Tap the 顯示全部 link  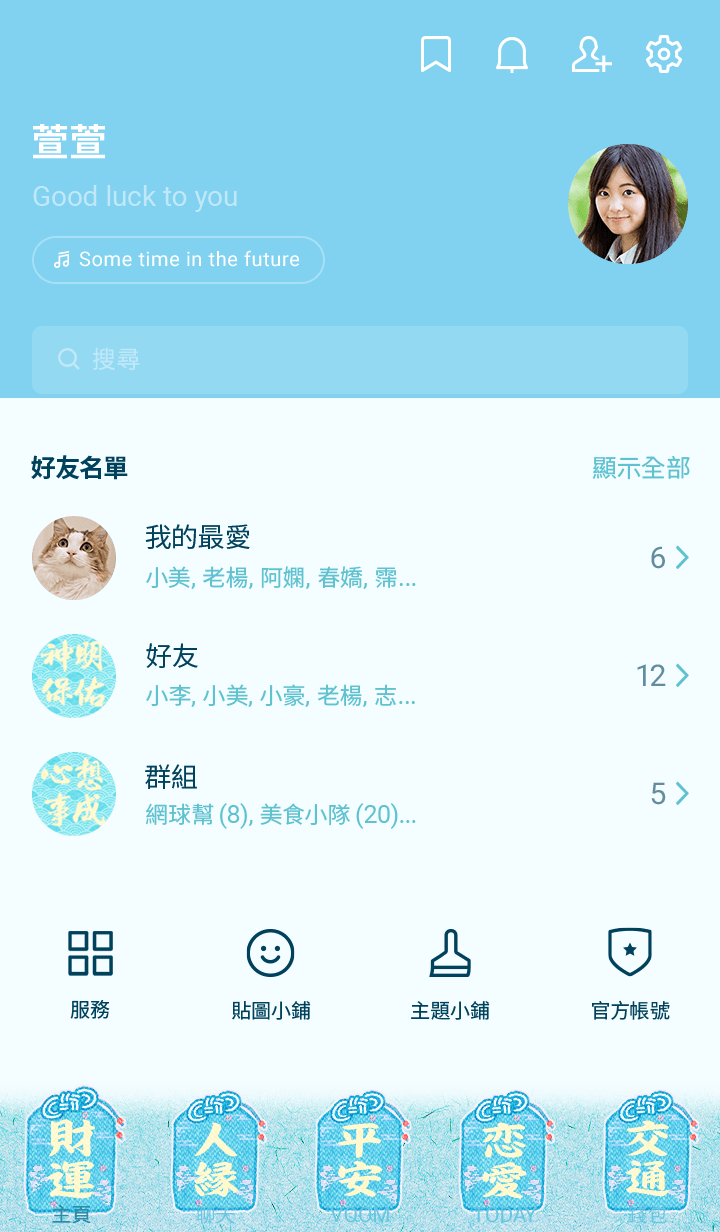[x=641, y=468]
